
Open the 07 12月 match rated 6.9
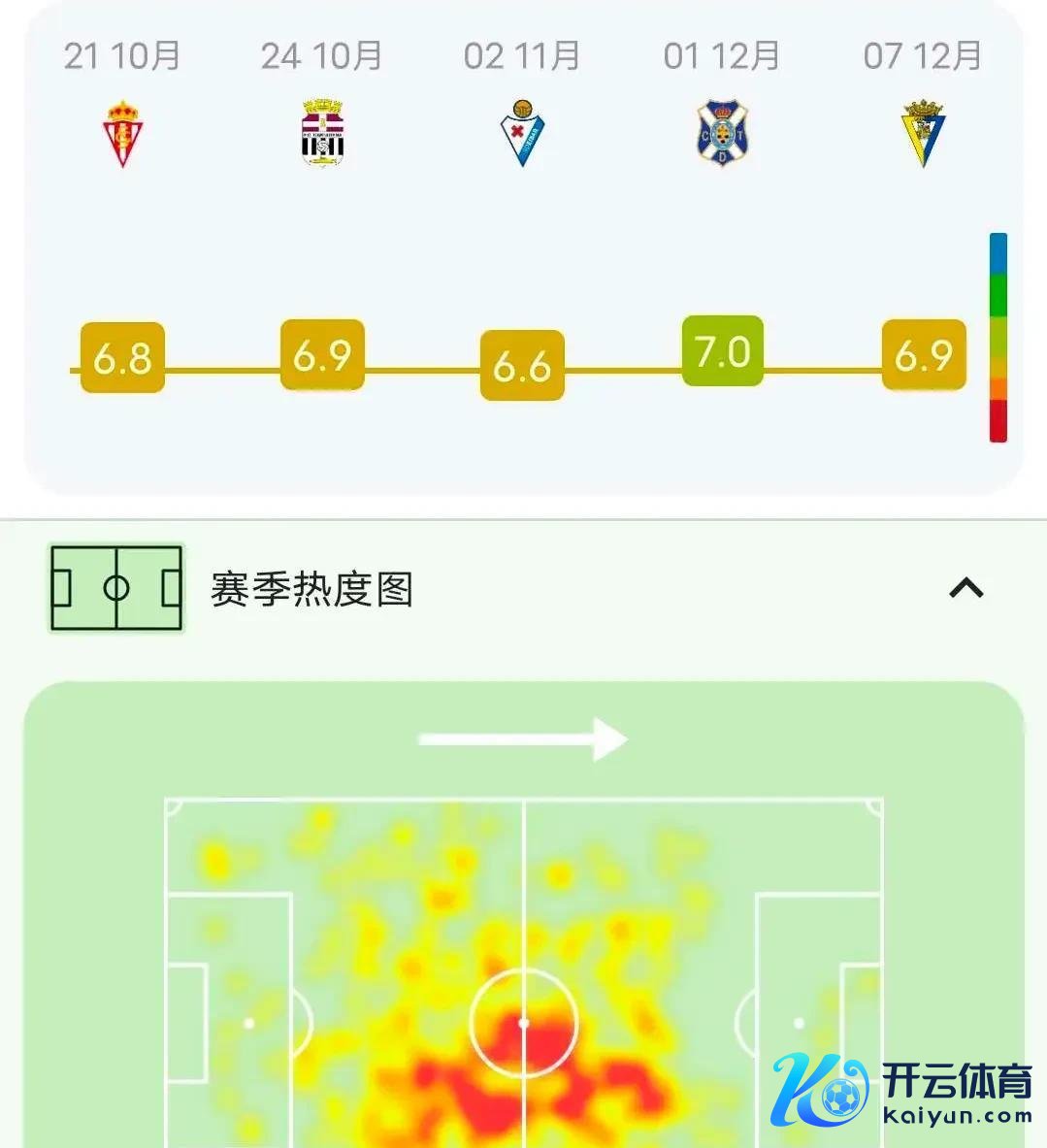(x=923, y=355)
